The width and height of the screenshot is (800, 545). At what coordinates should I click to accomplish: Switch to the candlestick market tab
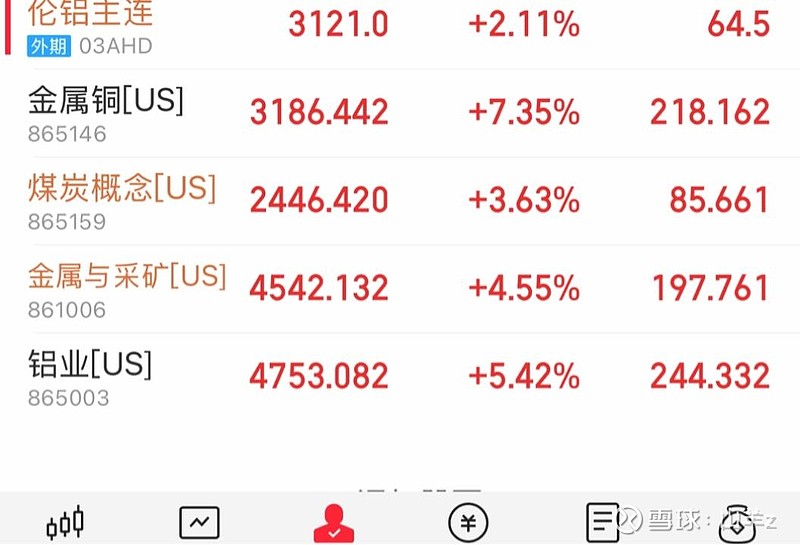pos(65,523)
